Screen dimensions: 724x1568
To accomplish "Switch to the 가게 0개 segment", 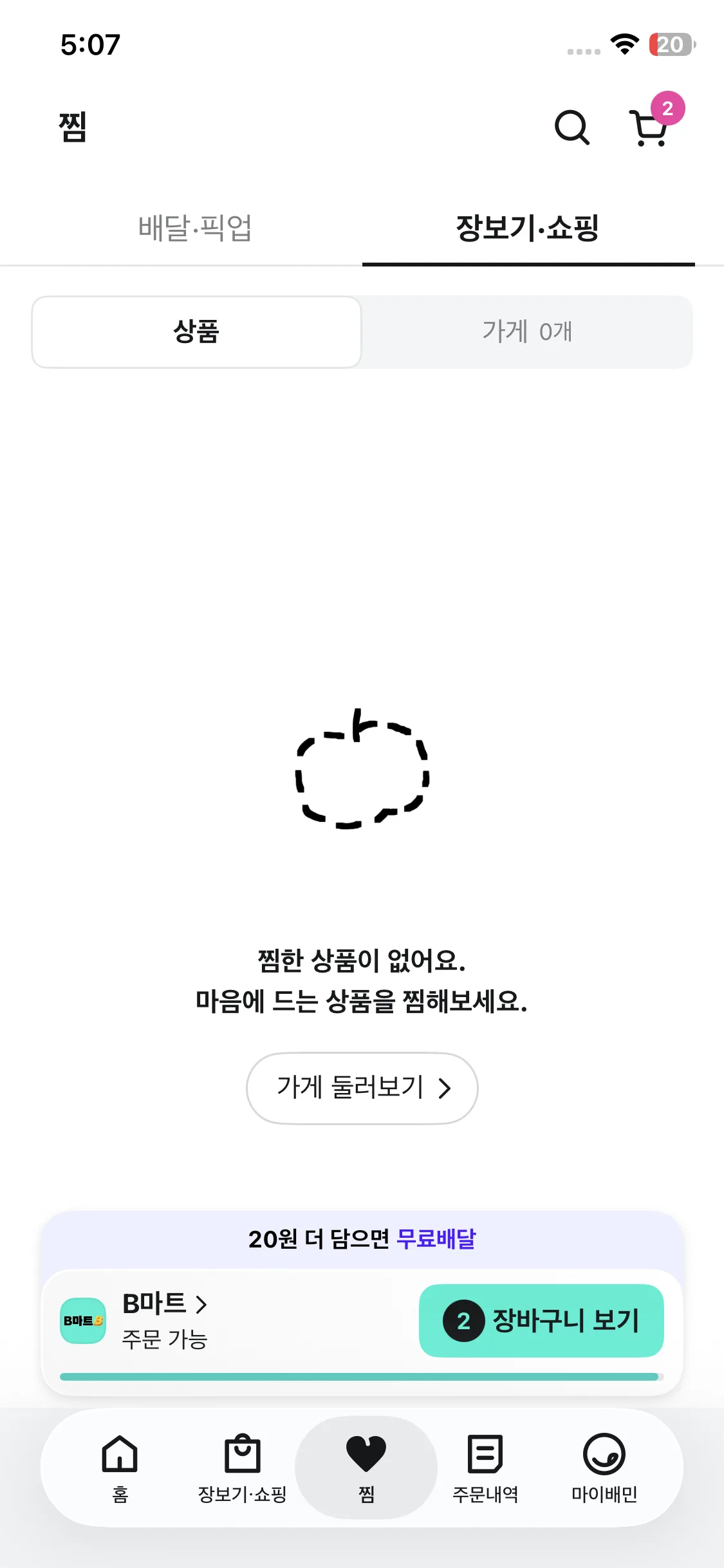I will pyautogui.click(x=528, y=332).
